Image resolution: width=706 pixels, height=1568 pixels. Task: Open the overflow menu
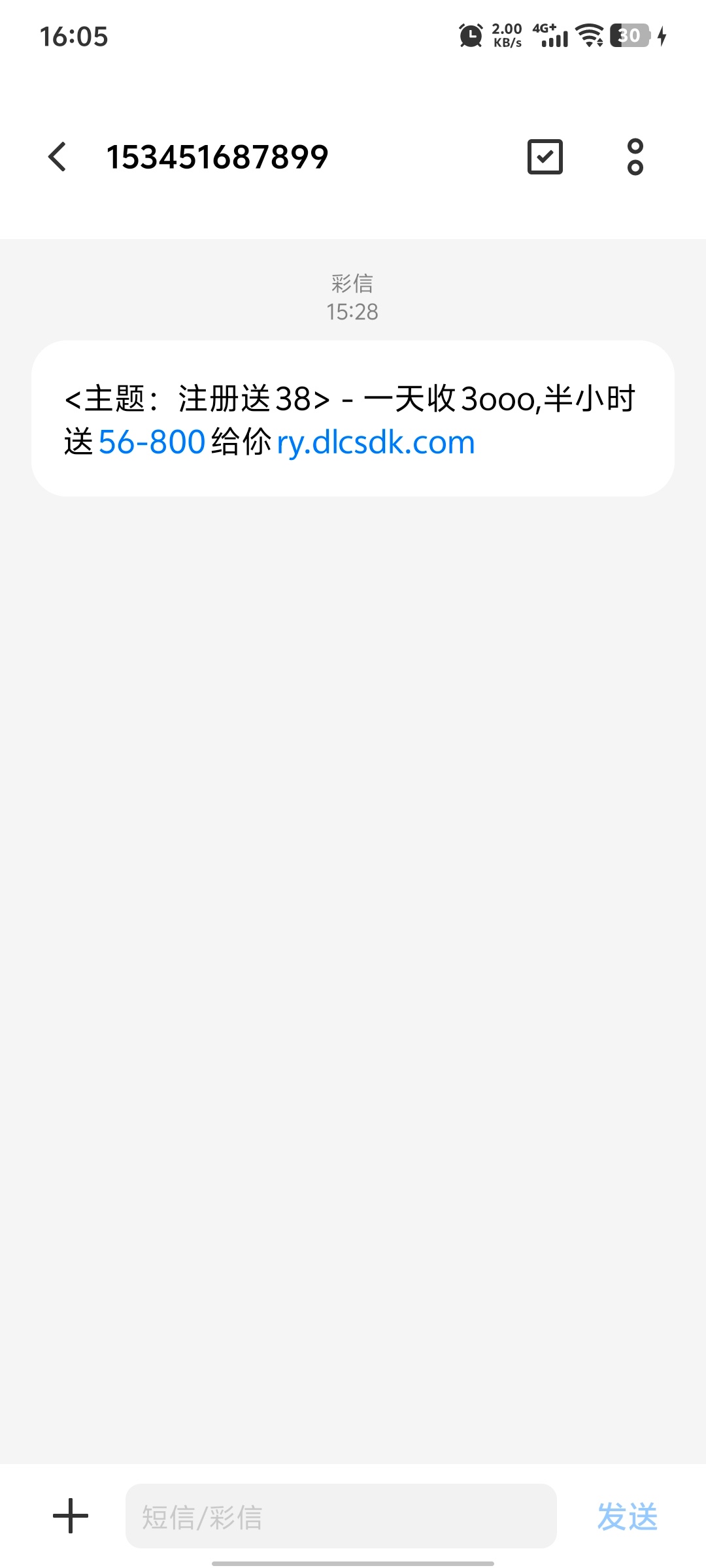tap(635, 157)
